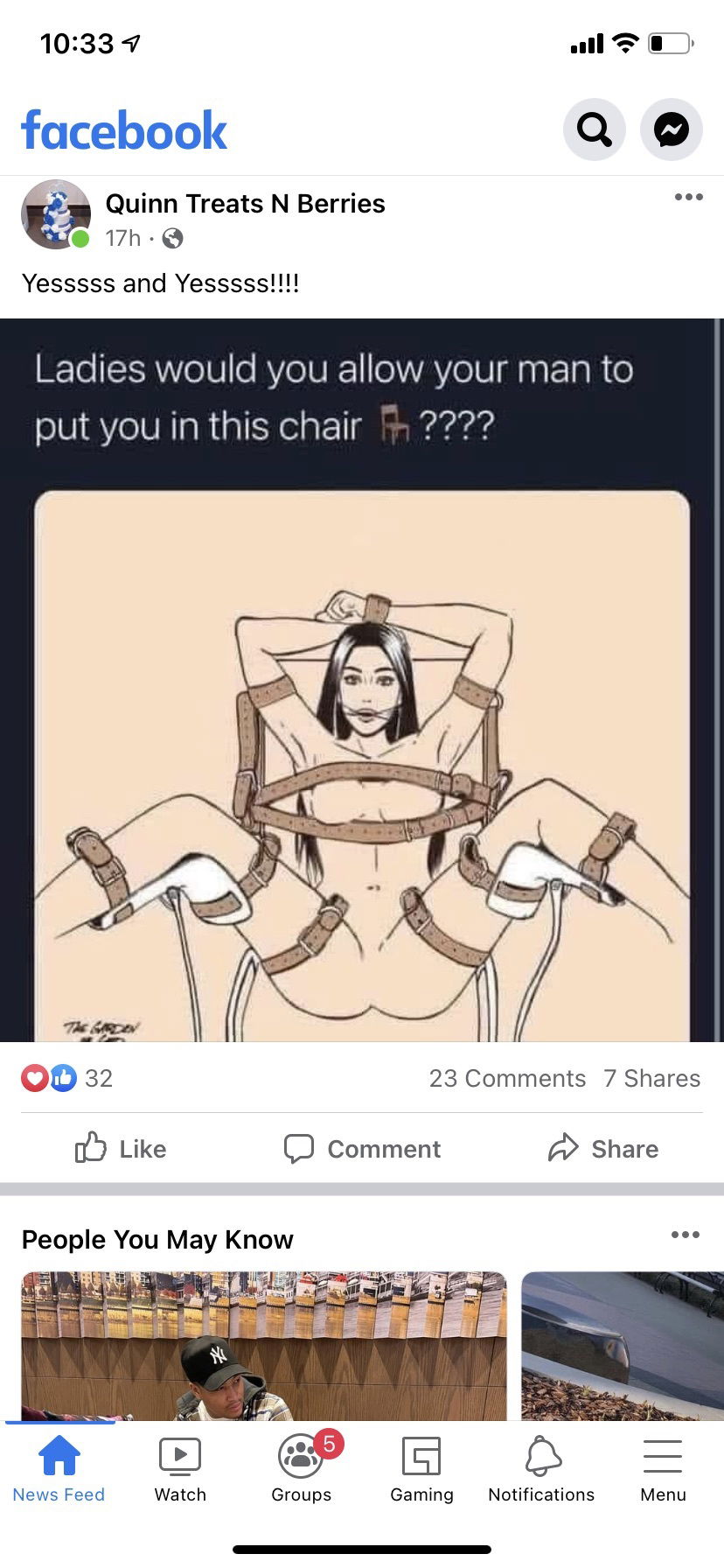Switch to the Gaming tab

[421, 1470]
